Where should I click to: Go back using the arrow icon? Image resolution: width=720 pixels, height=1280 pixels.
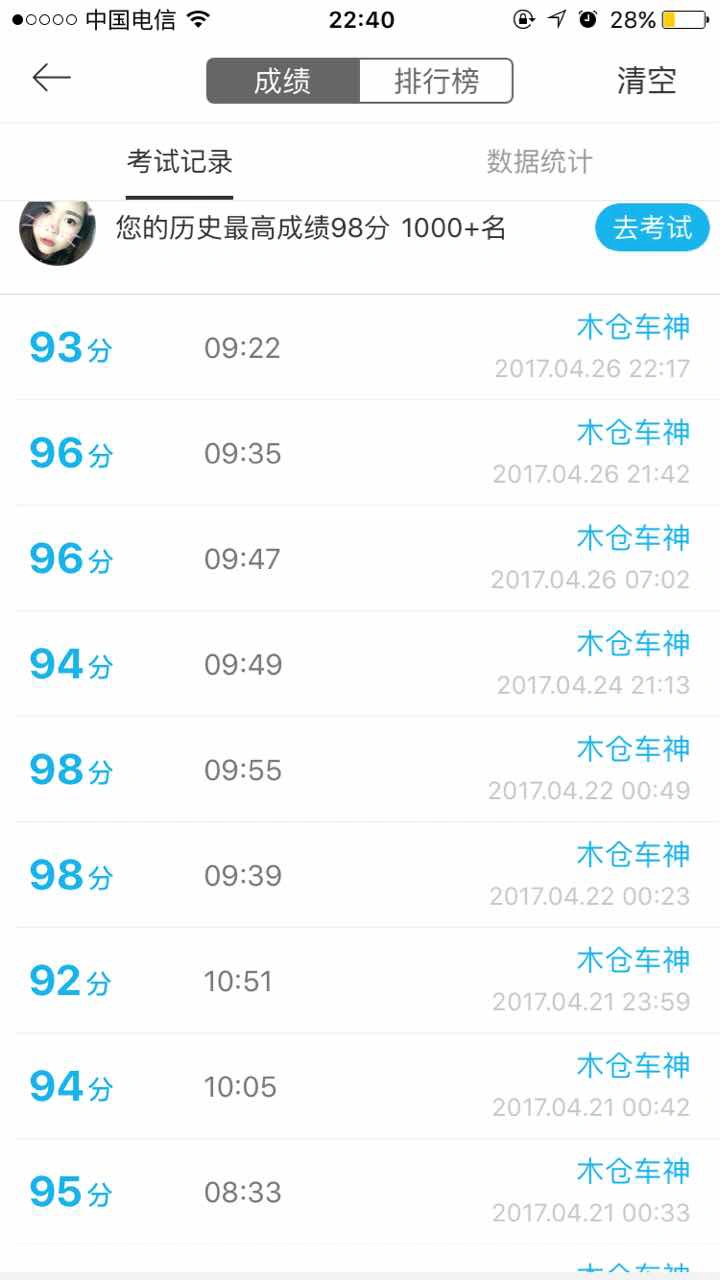click(51, 78)
